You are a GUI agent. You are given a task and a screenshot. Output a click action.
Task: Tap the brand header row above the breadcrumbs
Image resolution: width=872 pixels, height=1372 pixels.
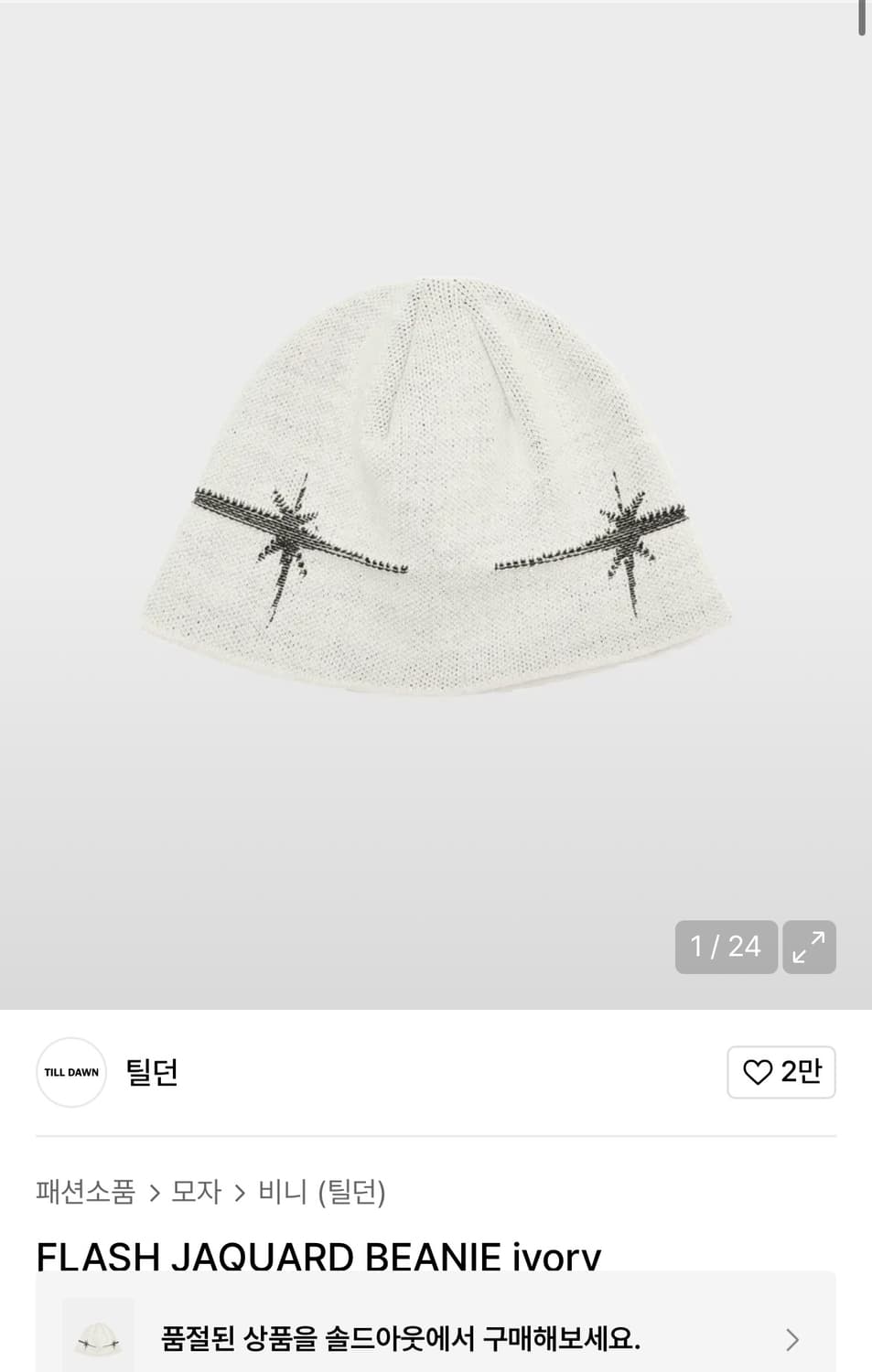pyautogui.click(x=436, y=1072)
